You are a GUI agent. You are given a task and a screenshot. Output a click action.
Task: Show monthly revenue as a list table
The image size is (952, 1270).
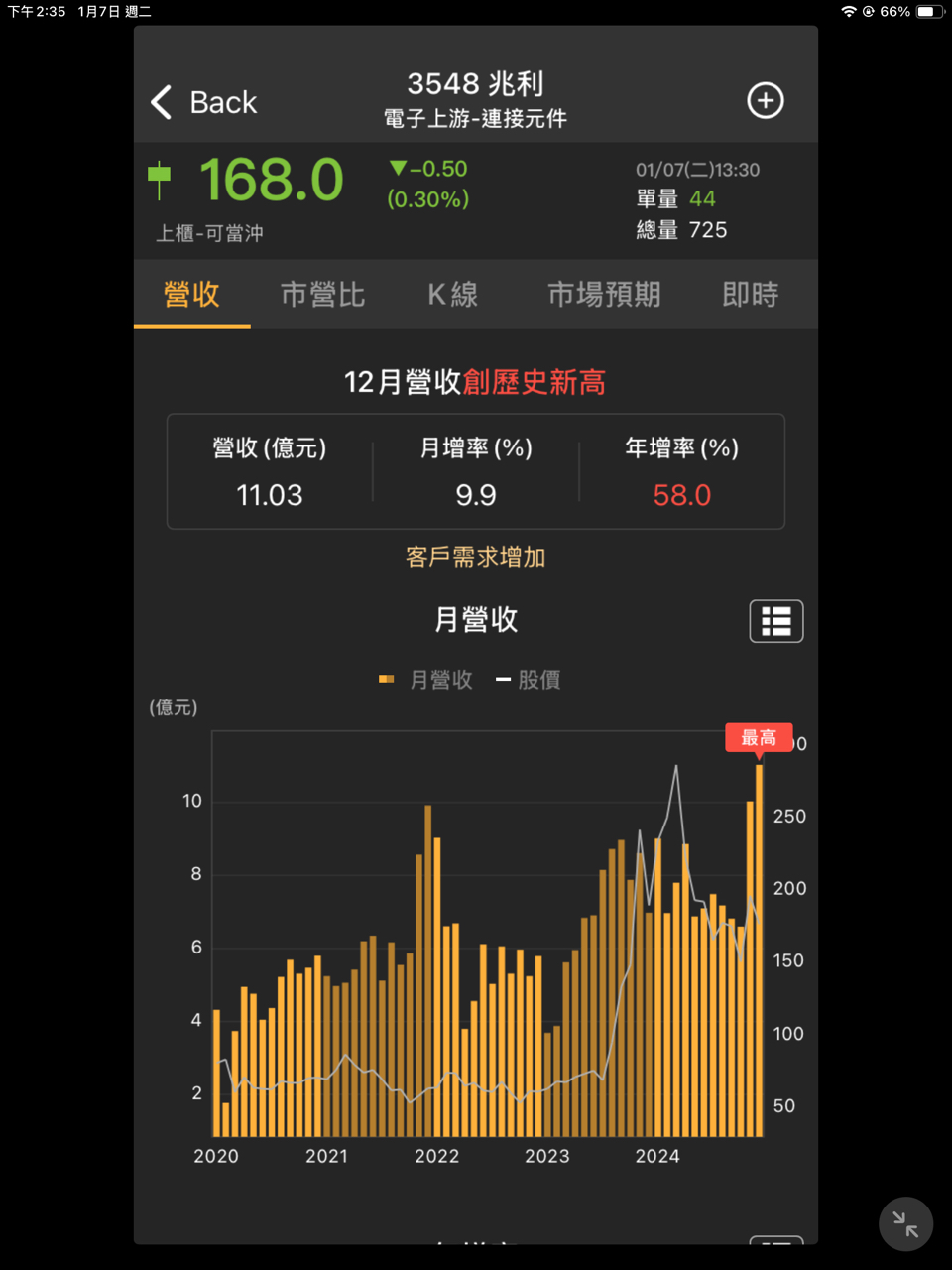click(775, 621)
